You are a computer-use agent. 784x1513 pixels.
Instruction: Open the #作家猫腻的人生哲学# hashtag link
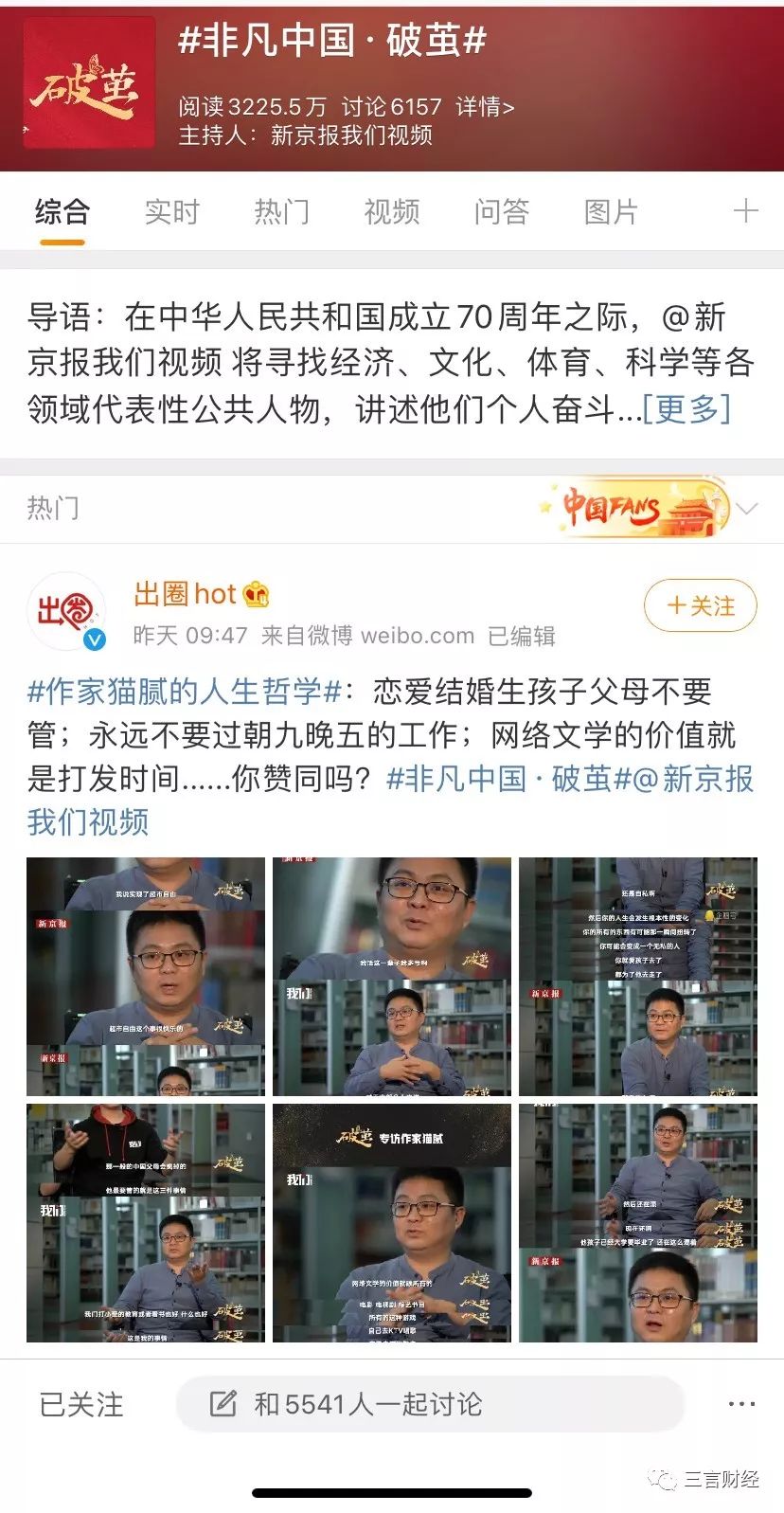pos(185,692)
